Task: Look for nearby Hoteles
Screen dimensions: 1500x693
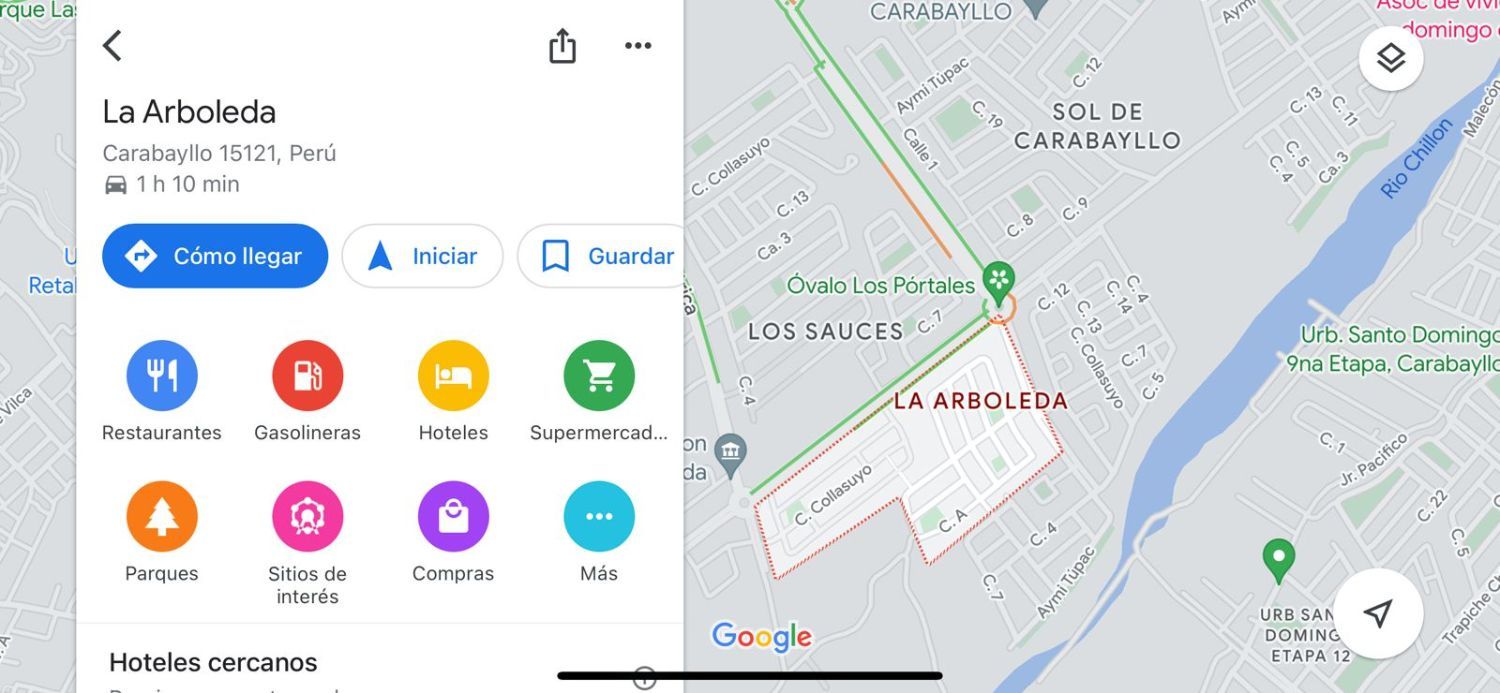Action: point(453,391)
